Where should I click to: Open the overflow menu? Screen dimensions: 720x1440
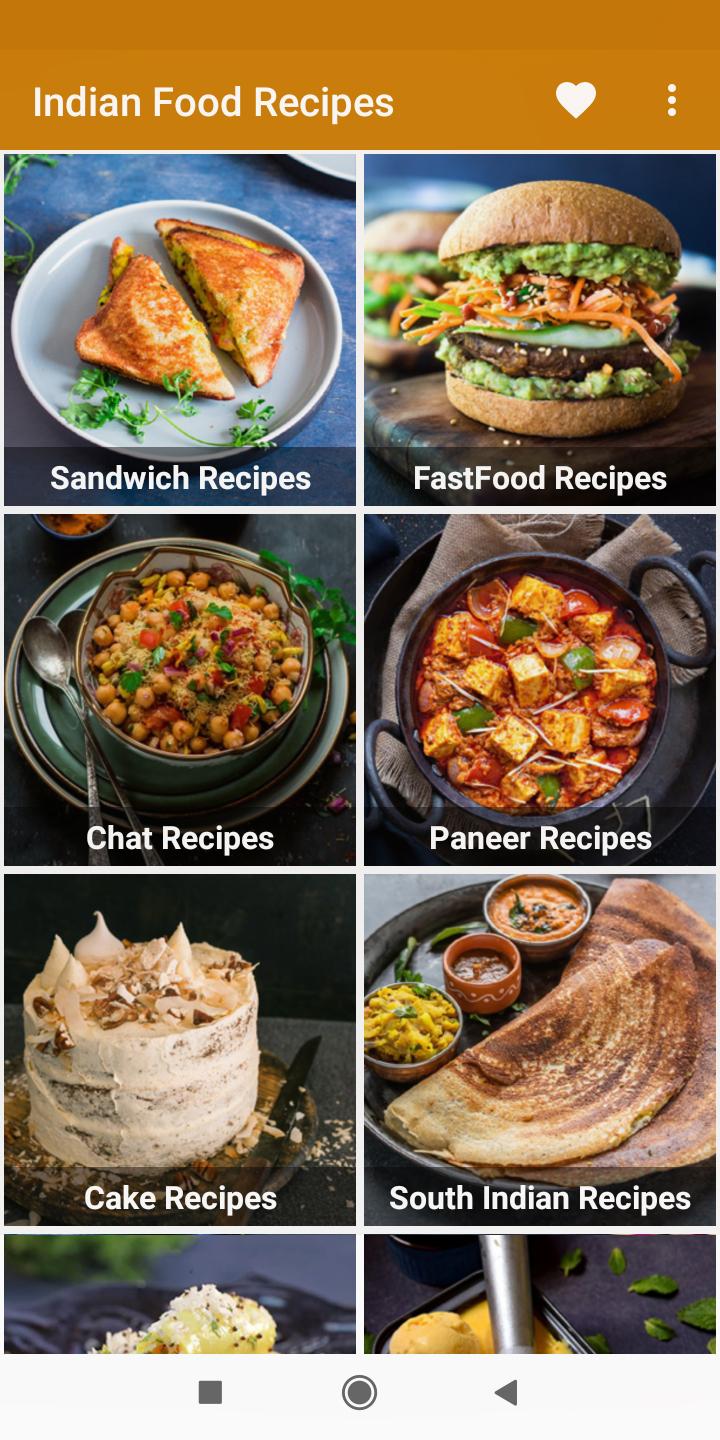[671, 101]
